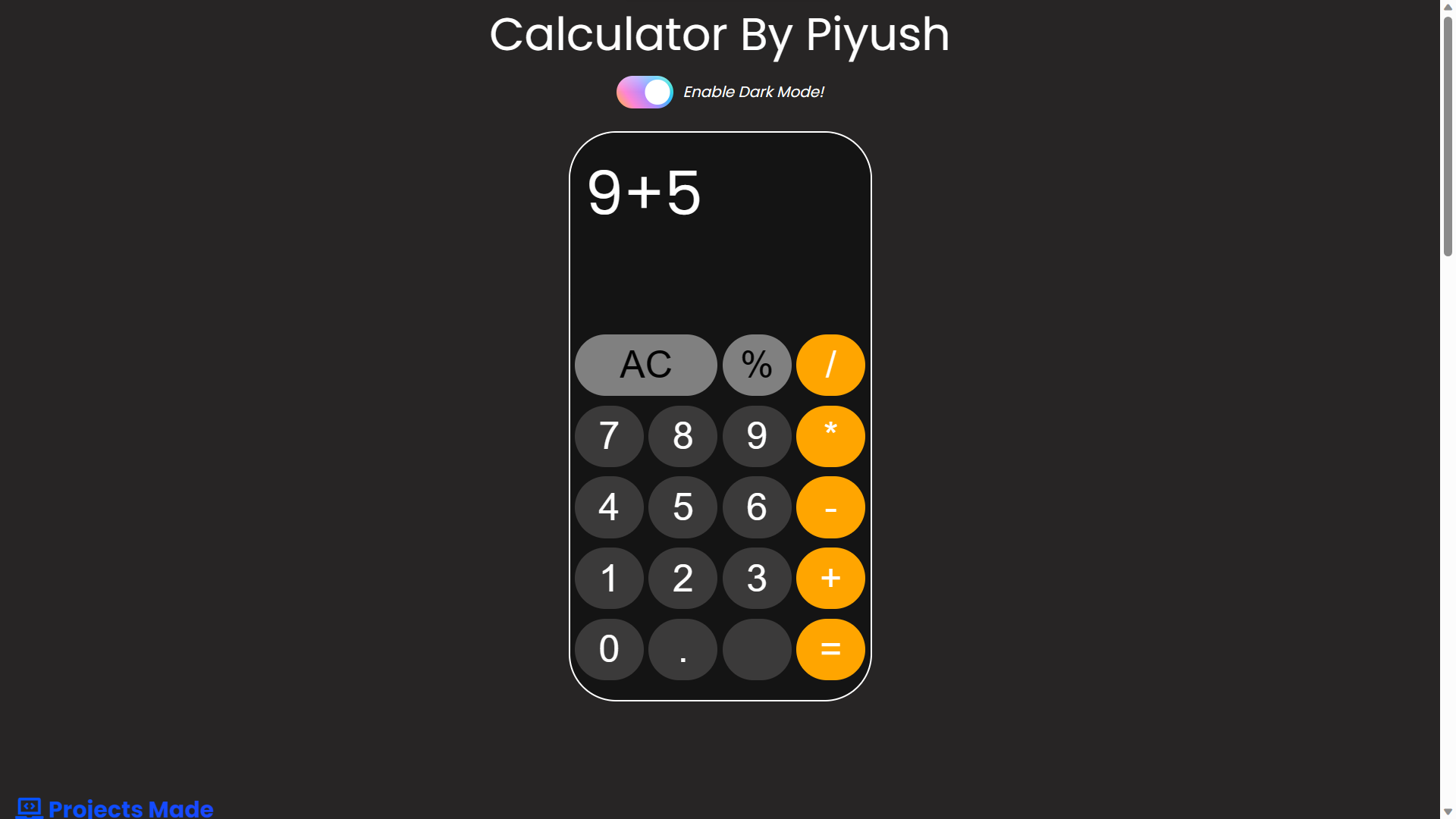
Task: Enter digit 5
Action: (682, 507)
